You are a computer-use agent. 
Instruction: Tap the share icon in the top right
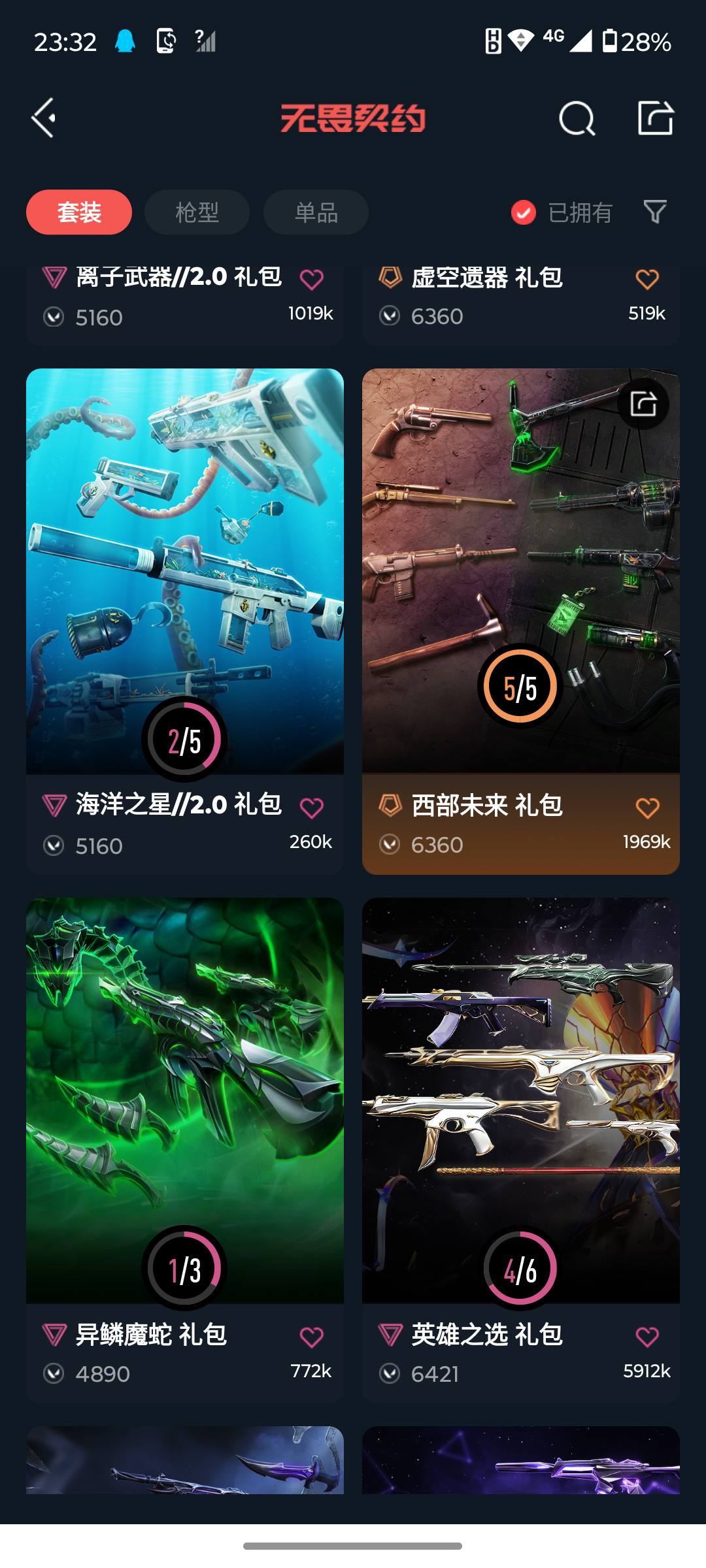[x=657, y=118]
